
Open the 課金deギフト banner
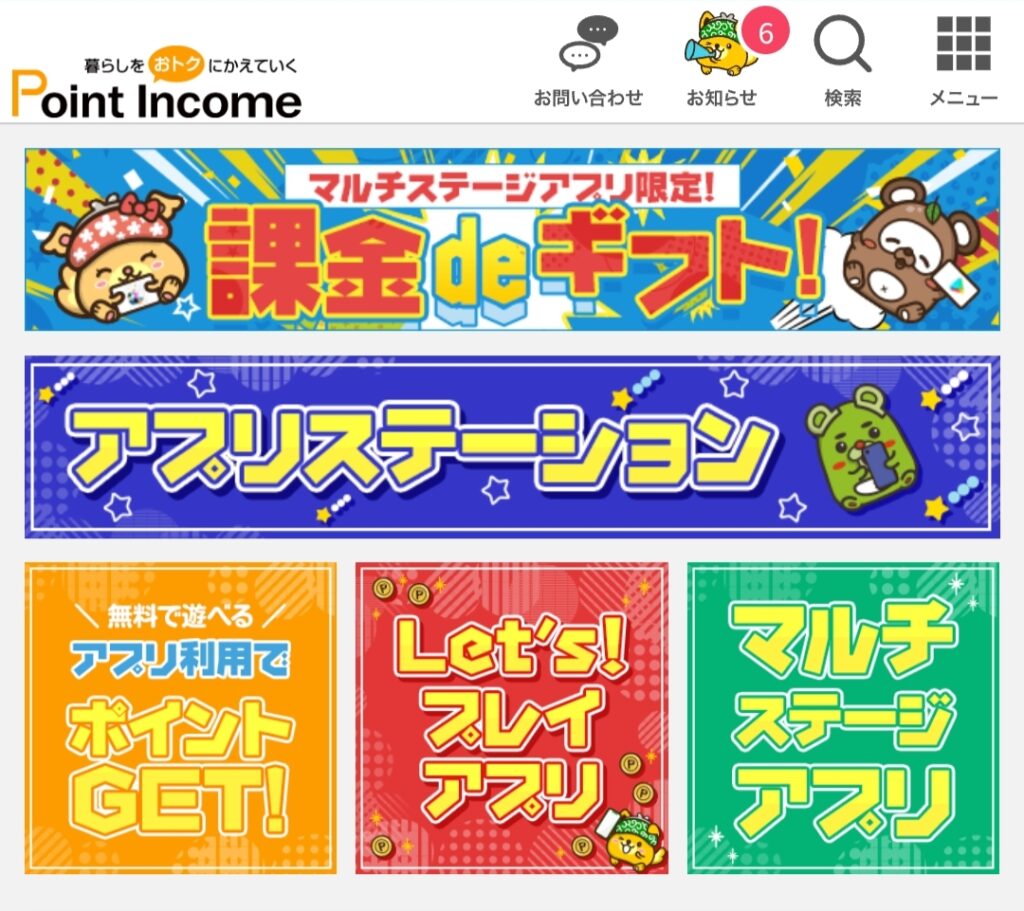click(x=512, y=239)
